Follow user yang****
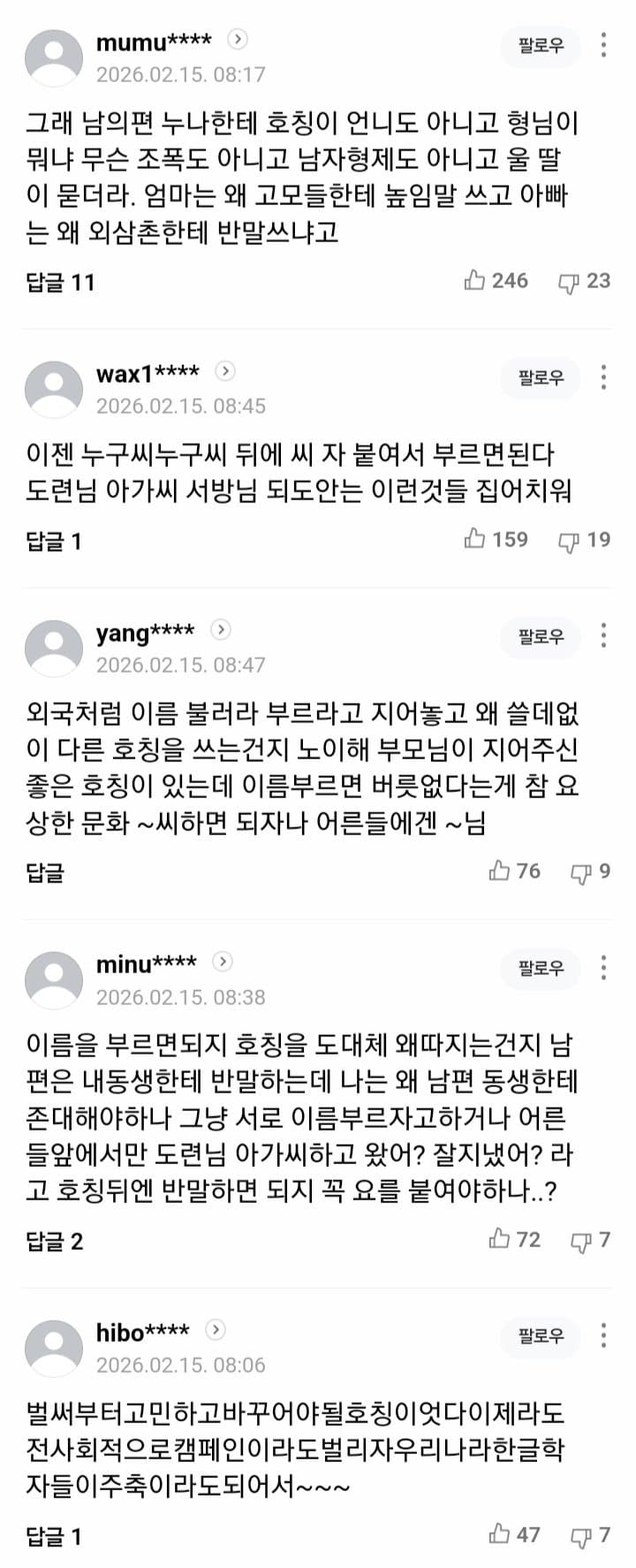This screenshot has height=1568, width=636. [541, 636]
